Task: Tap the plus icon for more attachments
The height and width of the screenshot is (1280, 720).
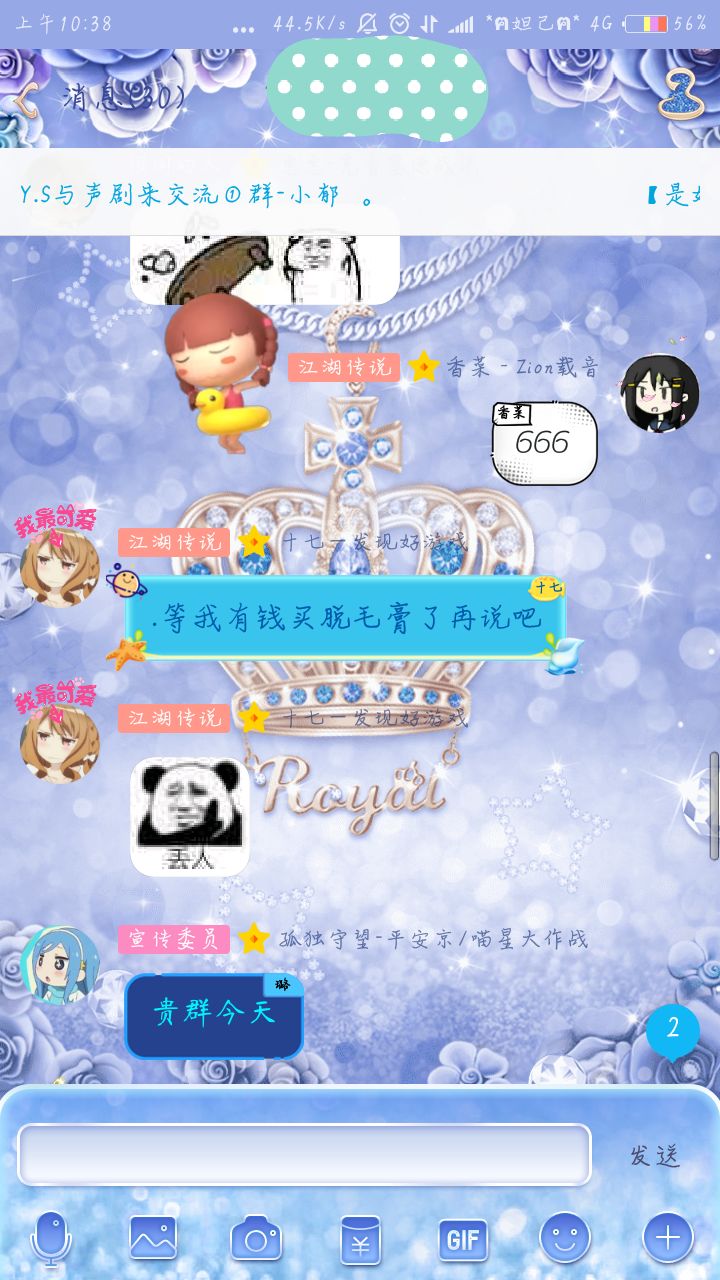Action: 668,1237
